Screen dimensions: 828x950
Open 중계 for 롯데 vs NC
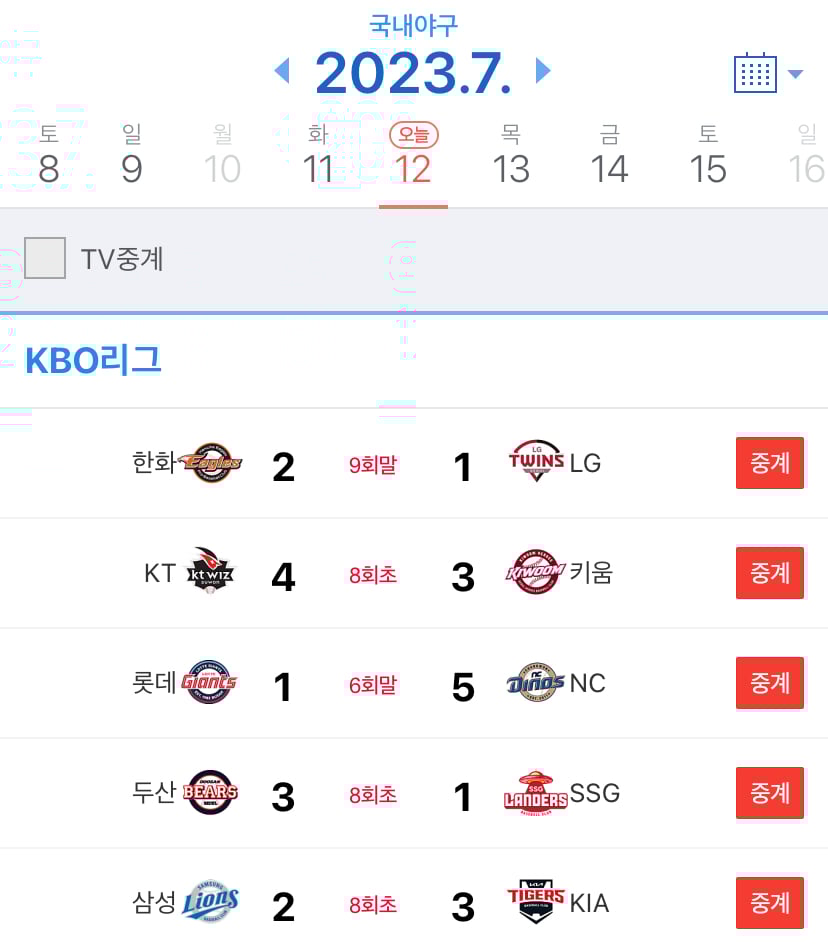coord(770,683)
